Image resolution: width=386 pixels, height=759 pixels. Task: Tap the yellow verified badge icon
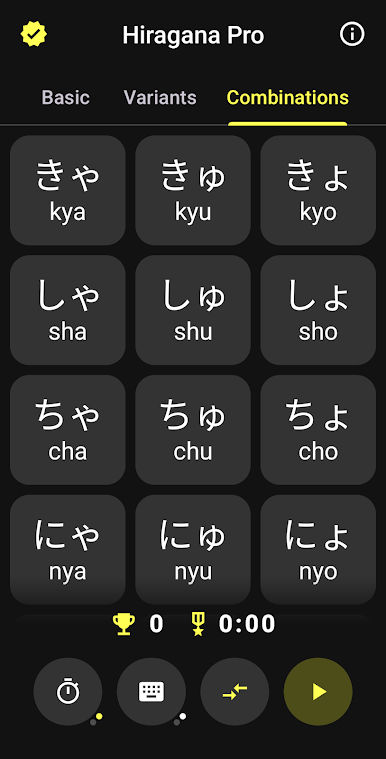(x=34, y=34)
